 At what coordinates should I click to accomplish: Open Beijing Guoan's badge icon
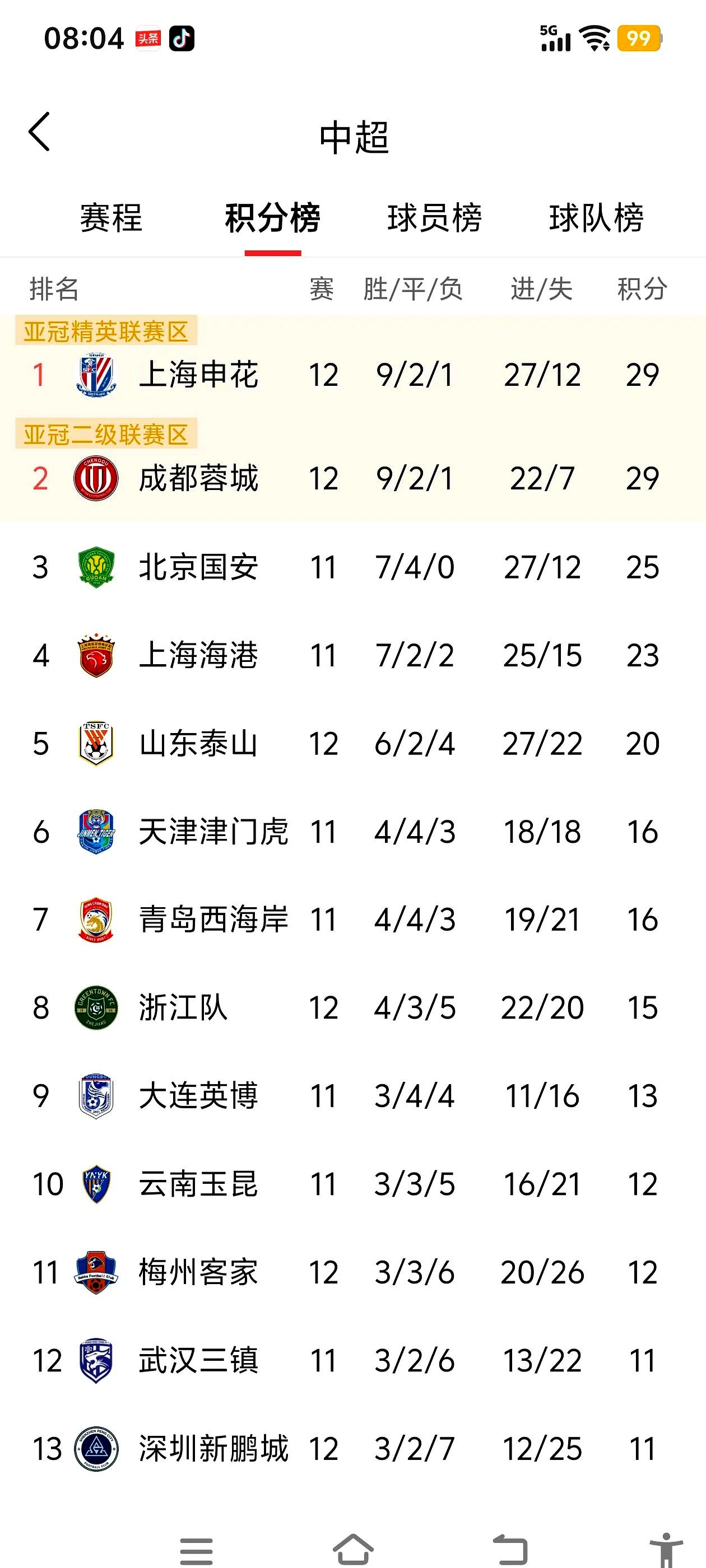[95, 567]
